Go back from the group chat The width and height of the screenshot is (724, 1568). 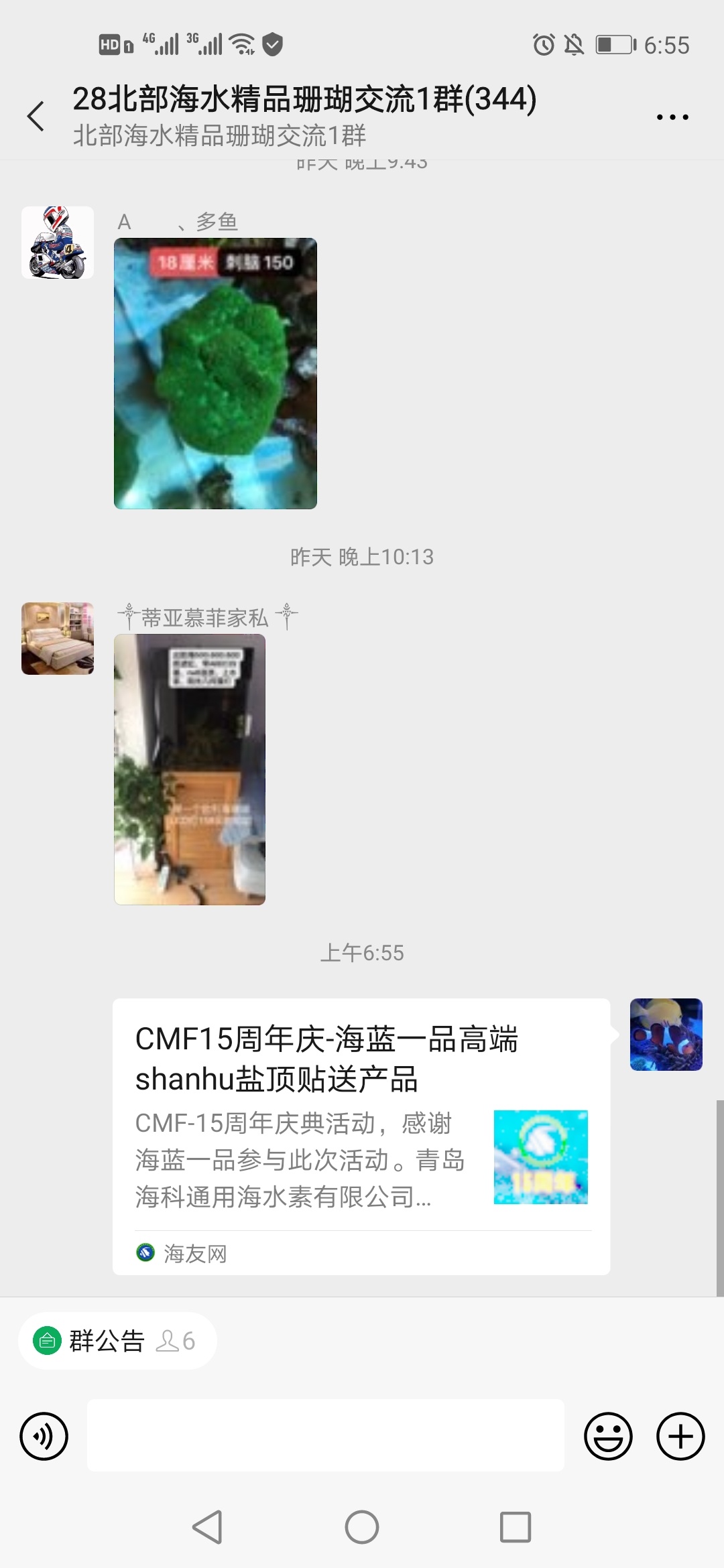(36, 117)
